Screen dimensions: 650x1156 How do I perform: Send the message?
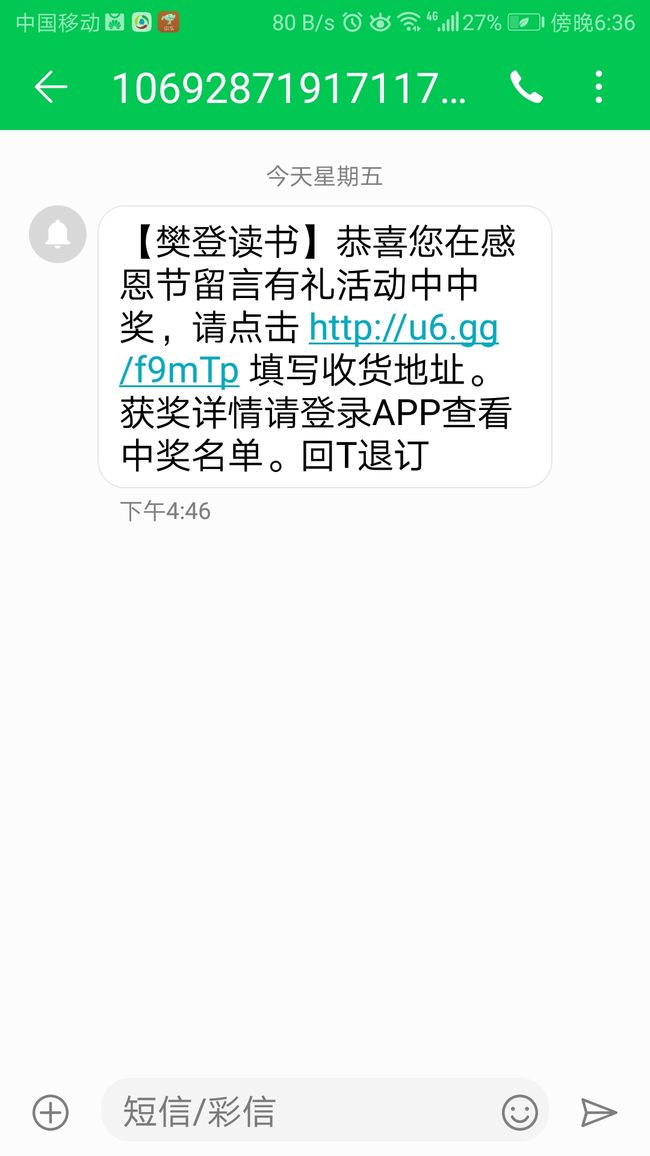(x=598, y=1112)
